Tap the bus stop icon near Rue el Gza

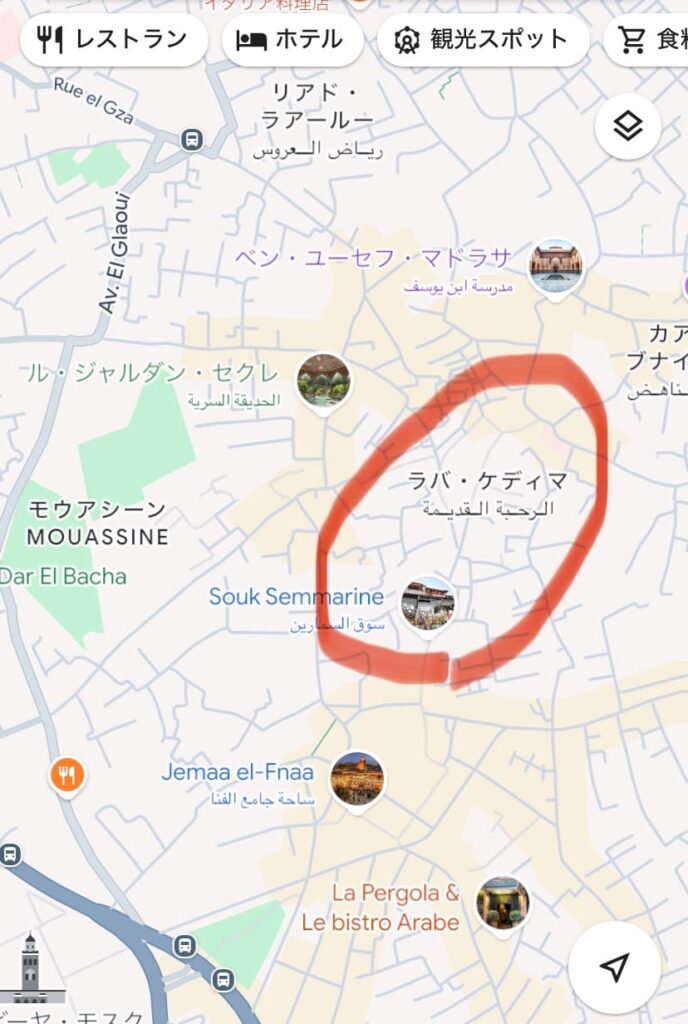click(193, 140)
